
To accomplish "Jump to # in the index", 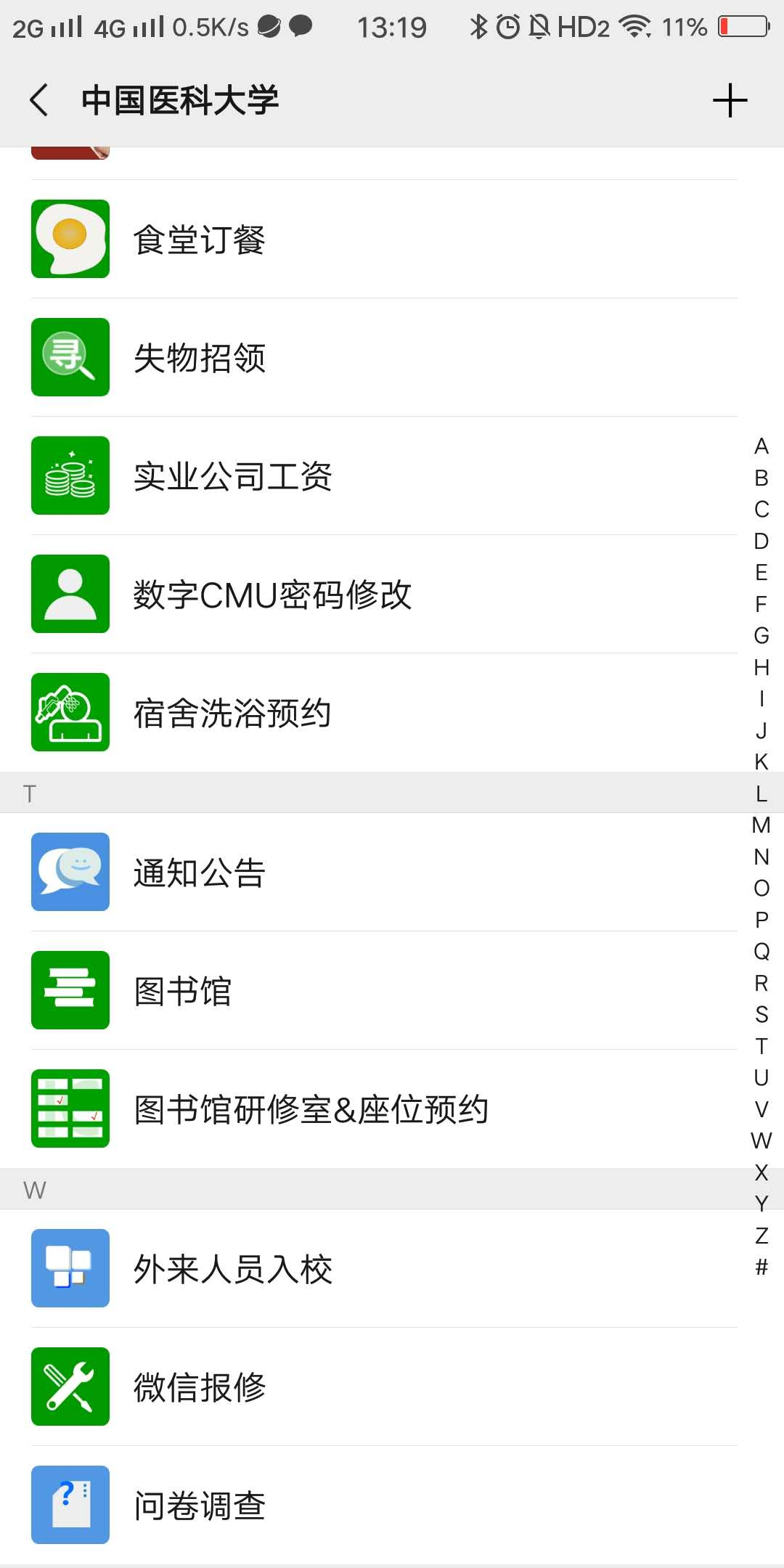I will pyautogui.click(x=761, y=1267).
